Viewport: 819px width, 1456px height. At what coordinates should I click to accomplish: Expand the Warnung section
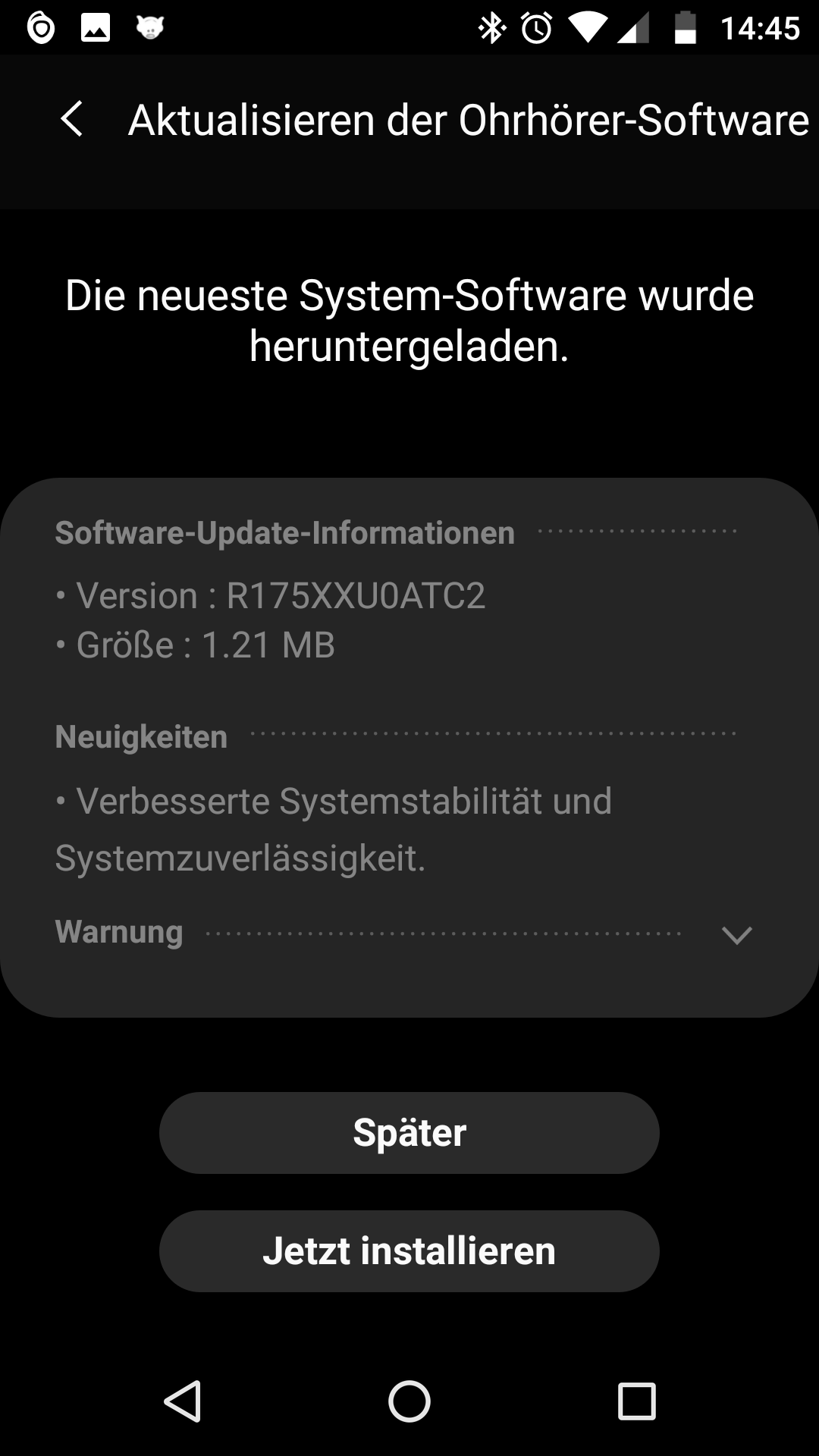pyautogui.click(x=736, y=934)
